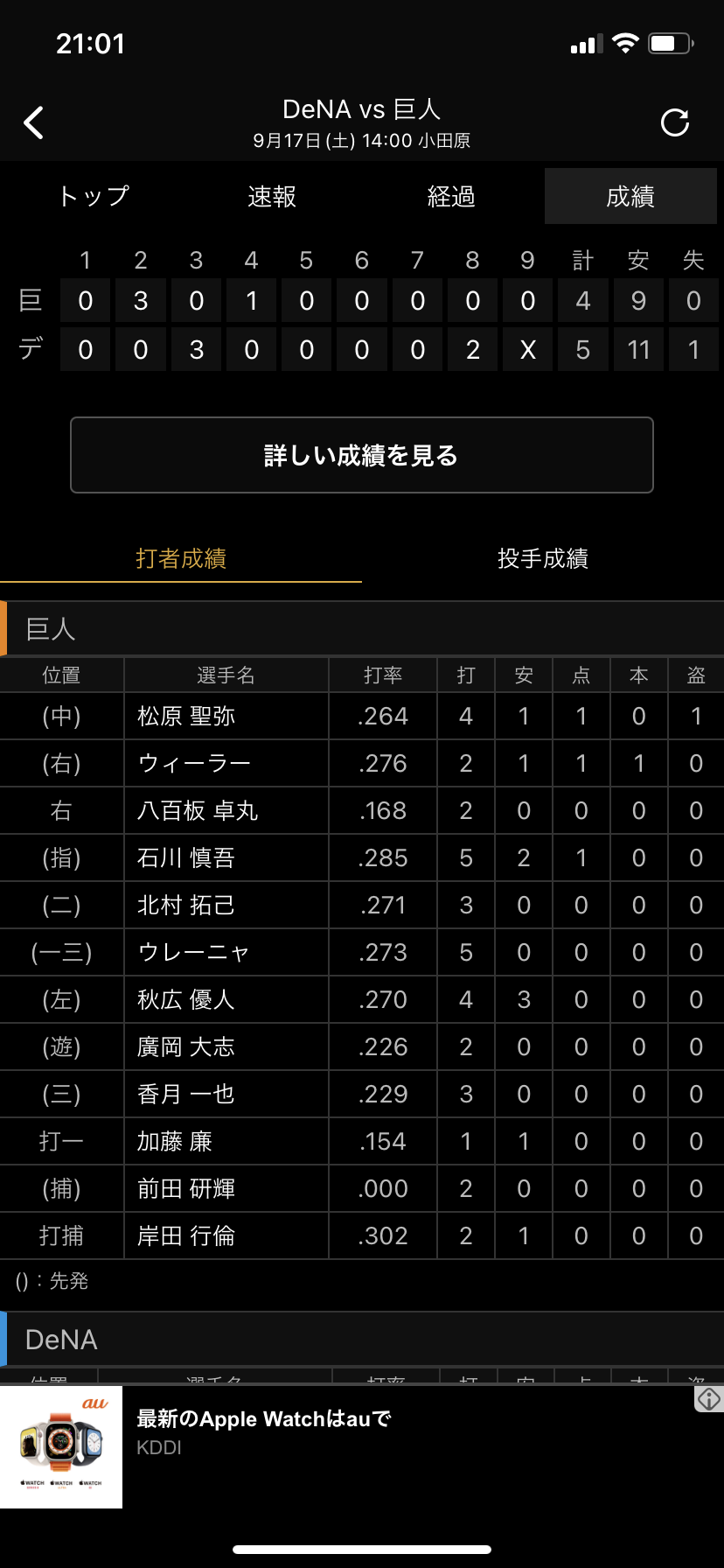Select the 成績 tab
The height and width of the screenshot is (1568, 724).
coord(630,196)
